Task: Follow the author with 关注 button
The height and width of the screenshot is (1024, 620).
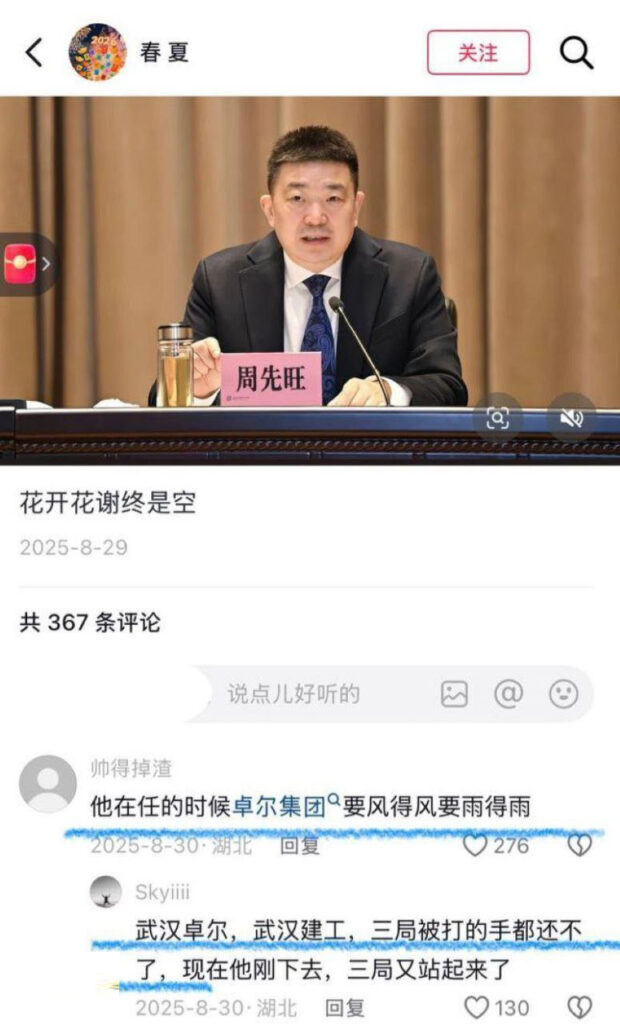Action: coord(478,52)
